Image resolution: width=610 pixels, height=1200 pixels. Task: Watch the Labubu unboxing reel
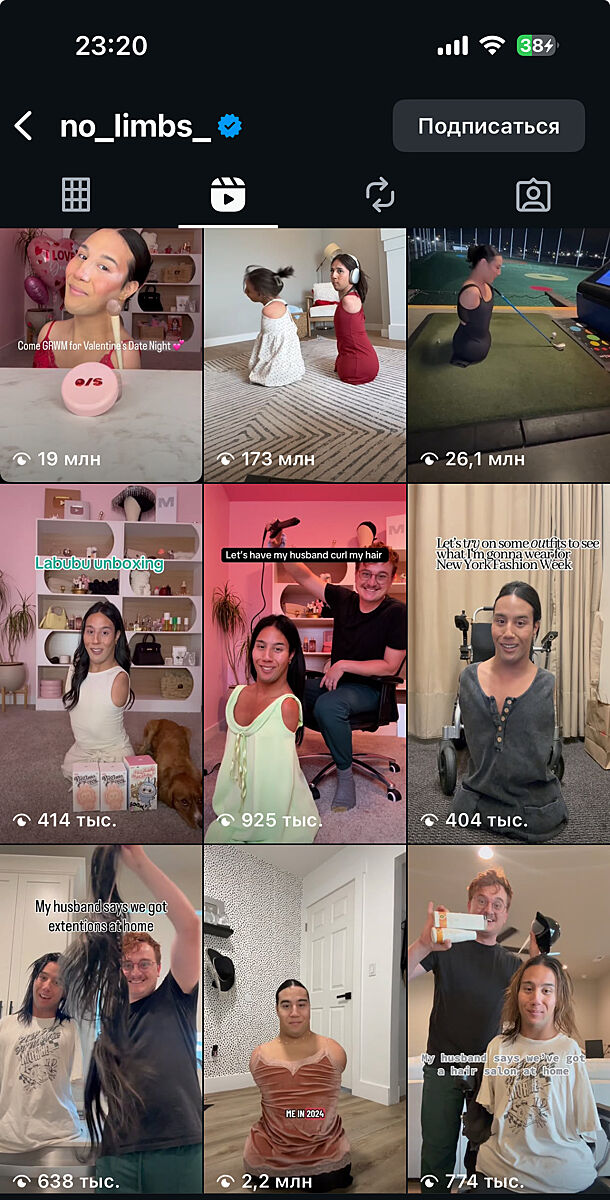(x=101, y=663)
